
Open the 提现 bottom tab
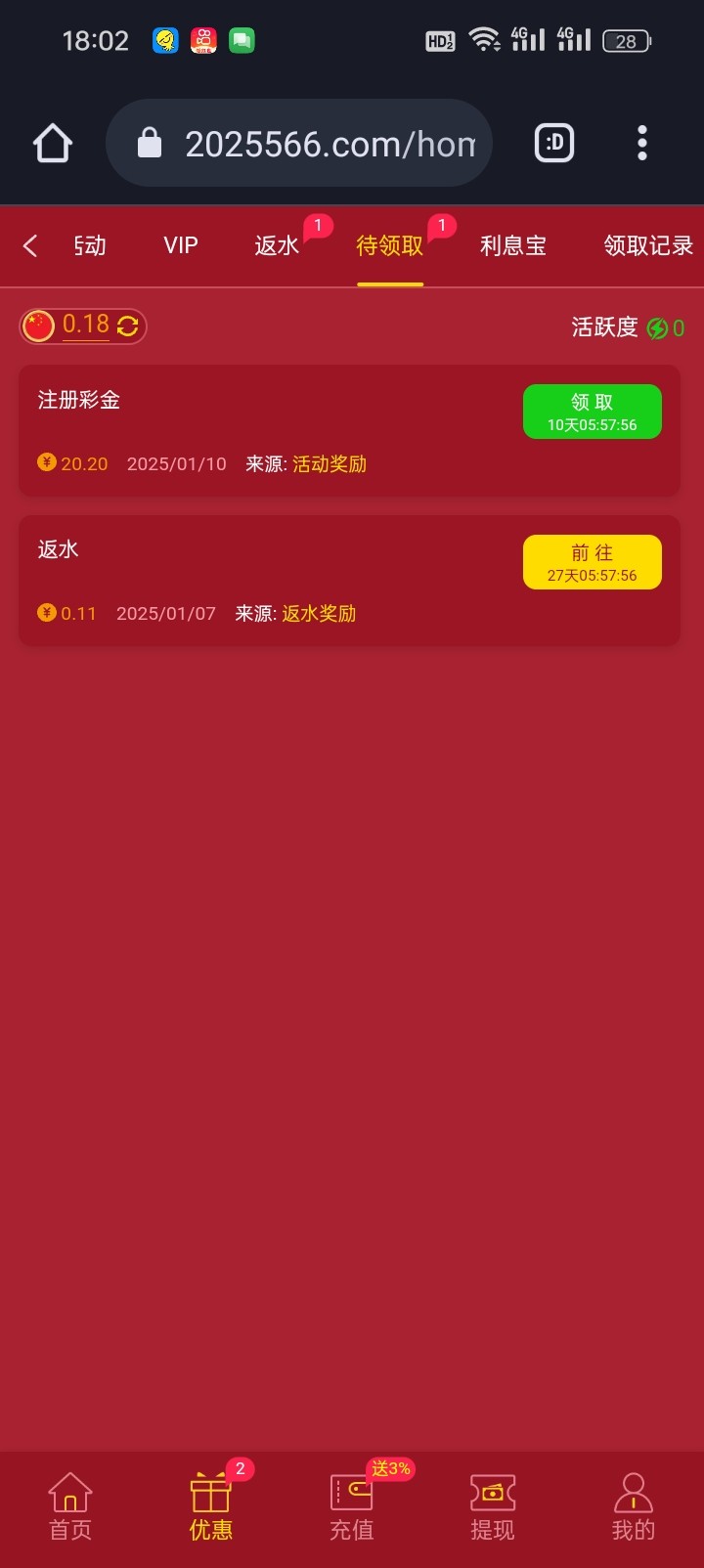[492, 1507]
